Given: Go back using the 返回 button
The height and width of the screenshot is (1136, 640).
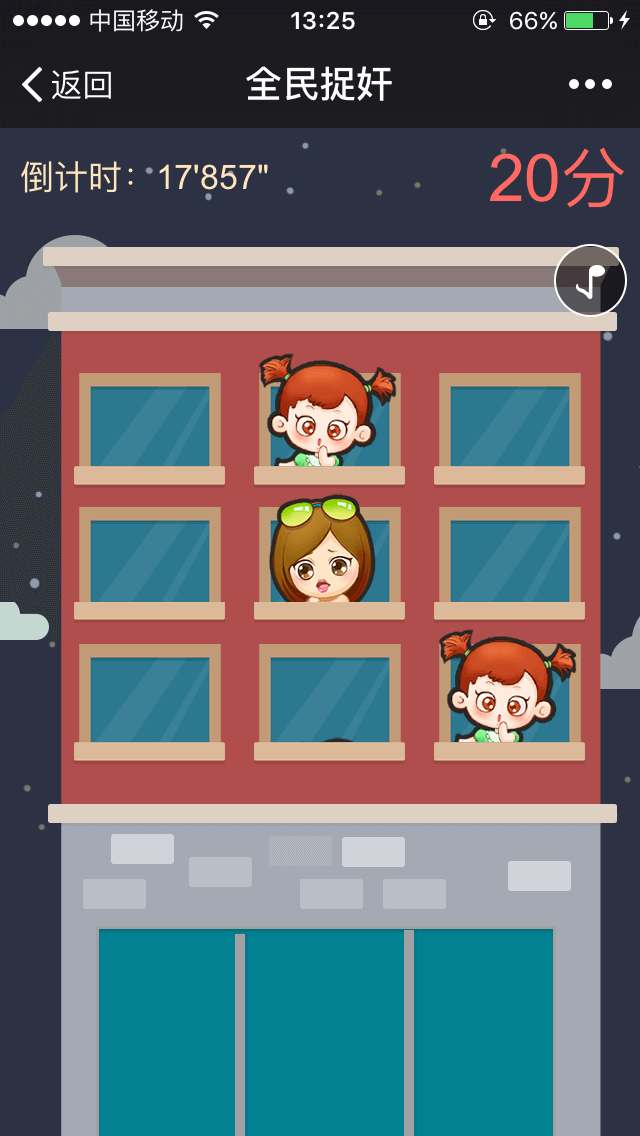Looking at the screenshot, I should click(67, 85).
